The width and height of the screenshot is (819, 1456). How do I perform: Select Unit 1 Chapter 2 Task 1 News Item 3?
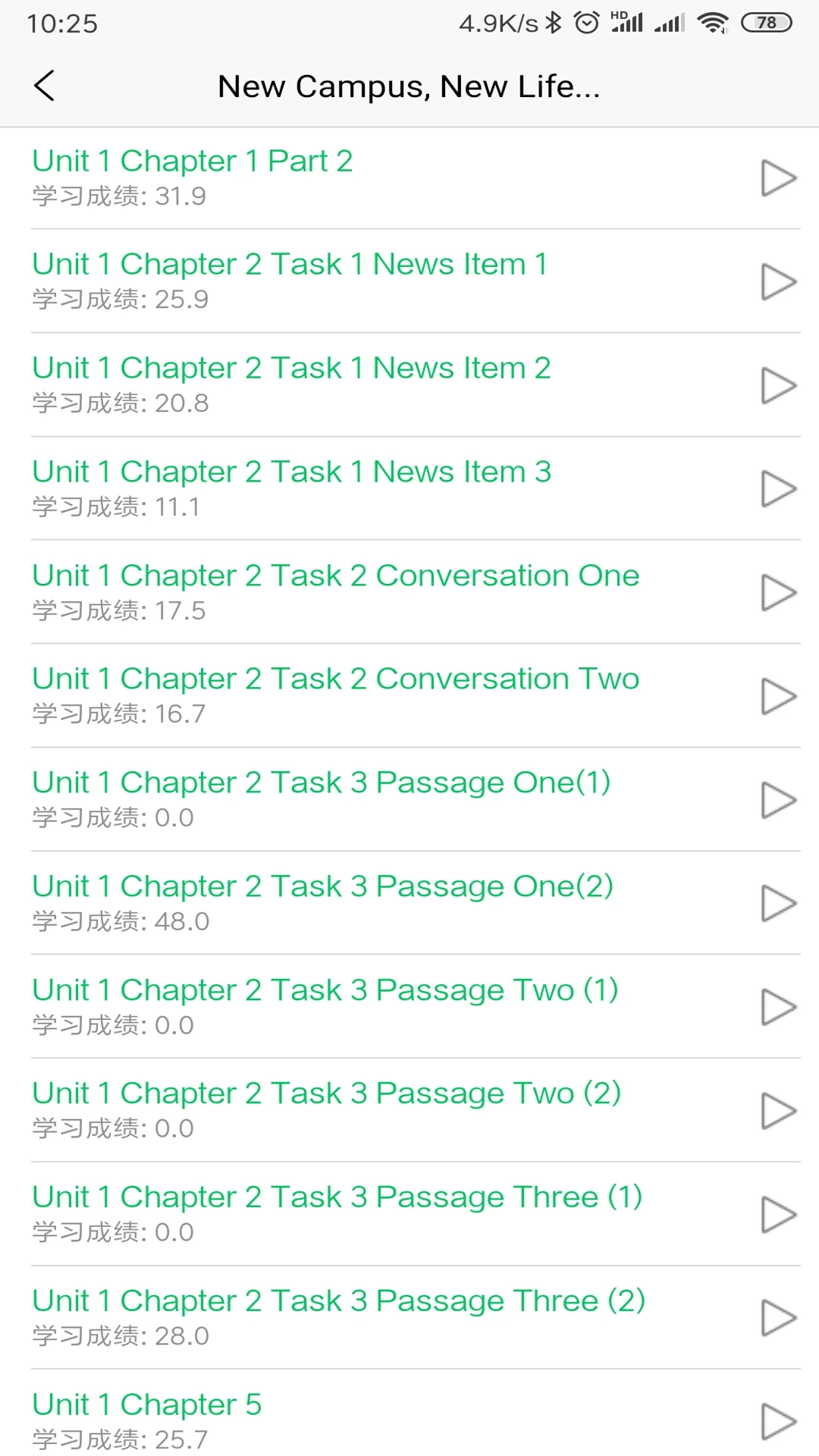click(x=291, y=472)
